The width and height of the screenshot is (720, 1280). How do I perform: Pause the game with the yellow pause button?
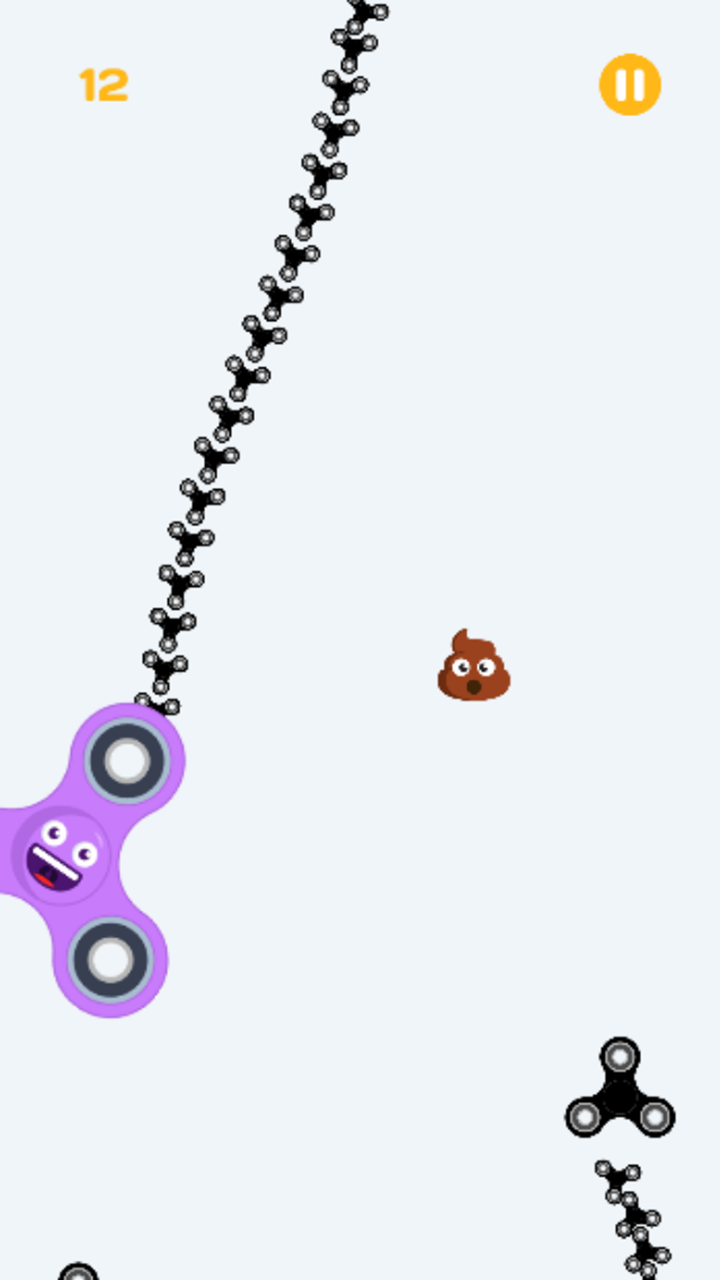tap(630, 85)
